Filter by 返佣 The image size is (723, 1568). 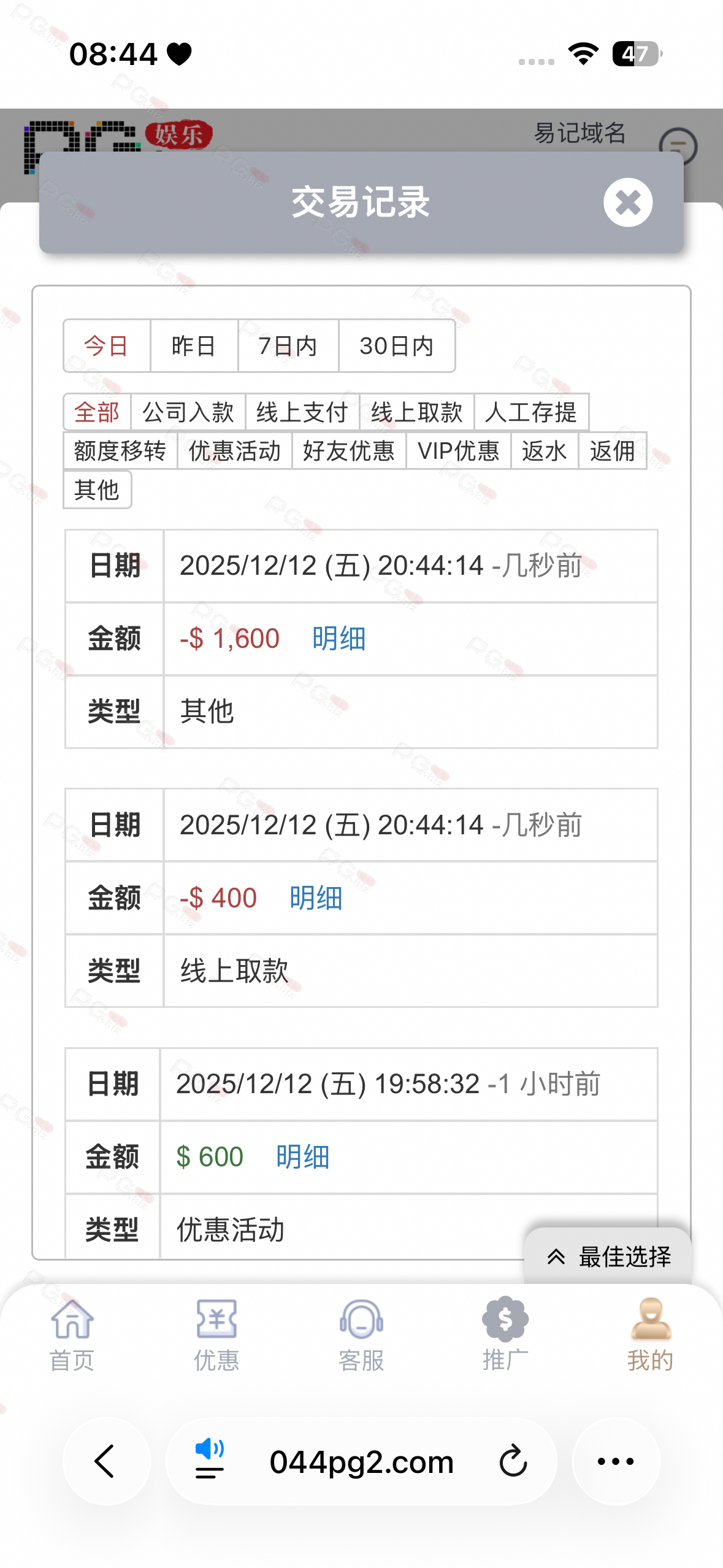[x=612, y=451]
